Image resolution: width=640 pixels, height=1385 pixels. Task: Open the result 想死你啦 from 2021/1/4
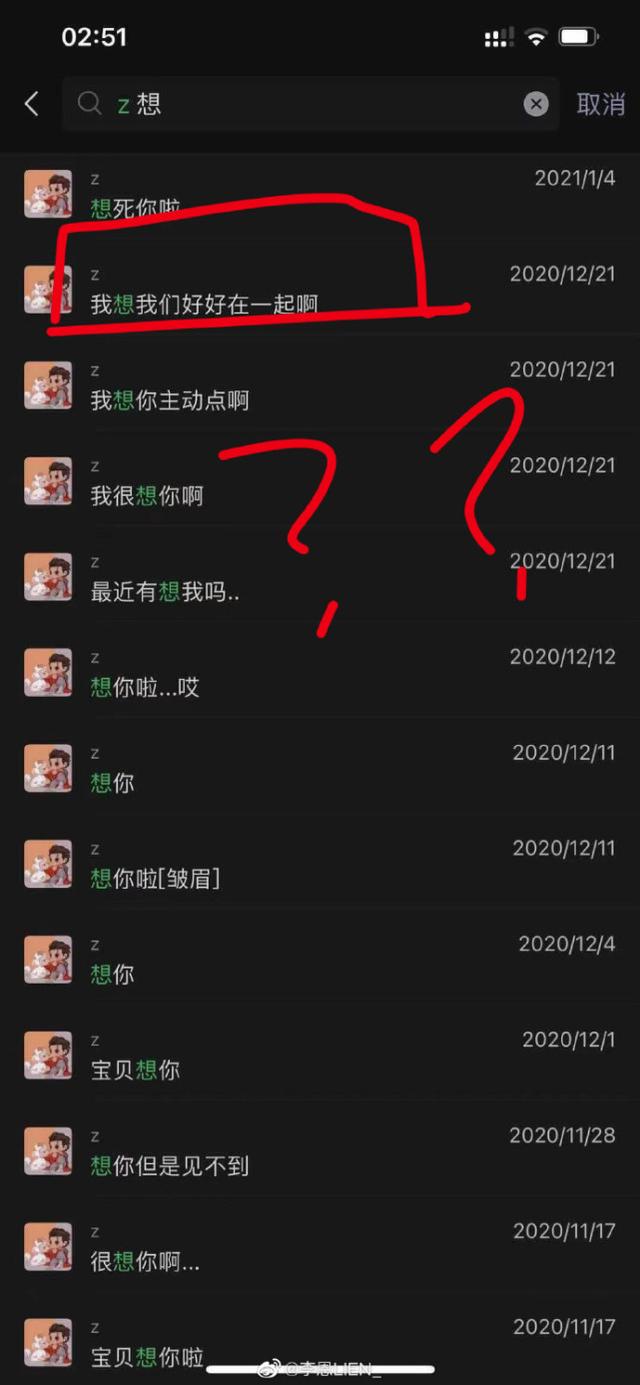pos(320,194)
